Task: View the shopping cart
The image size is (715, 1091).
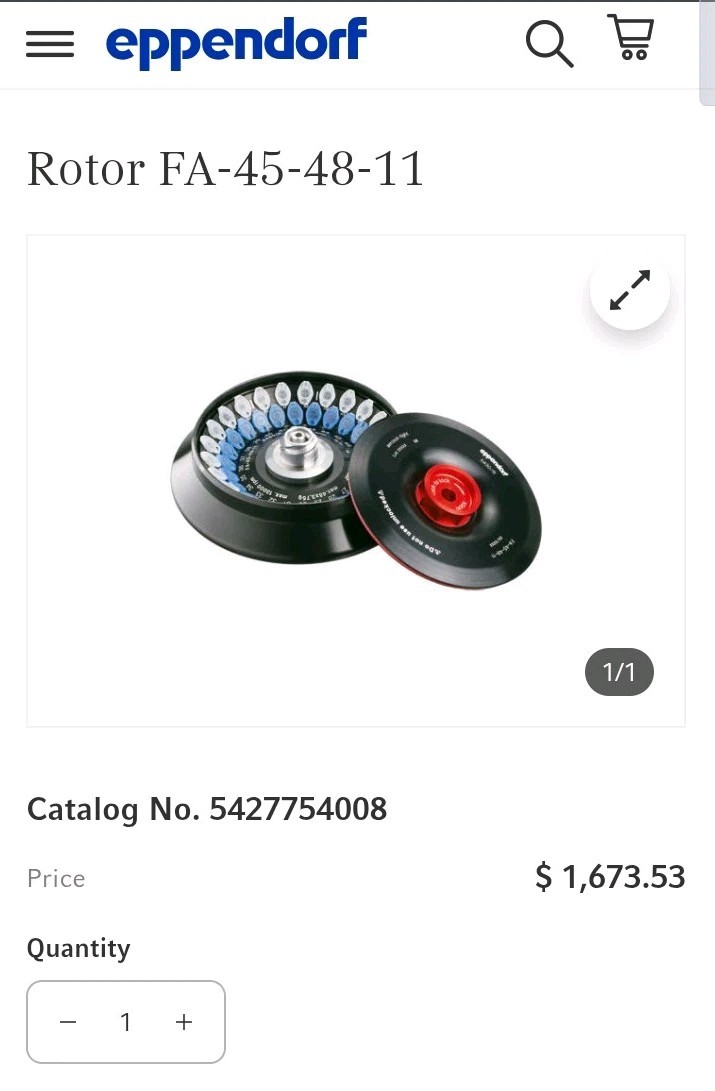Action: point(631,40)
